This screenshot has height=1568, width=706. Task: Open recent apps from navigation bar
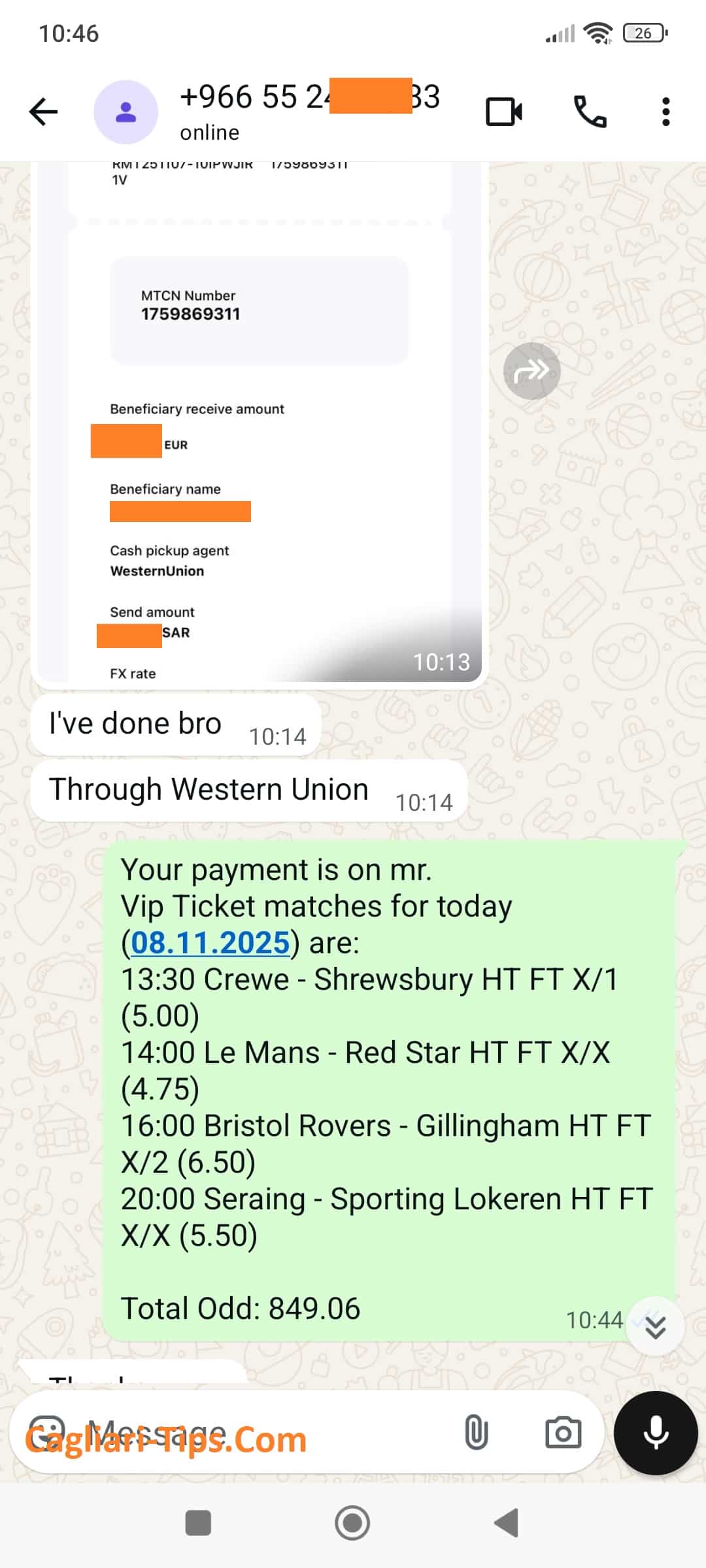[198, 1523]
